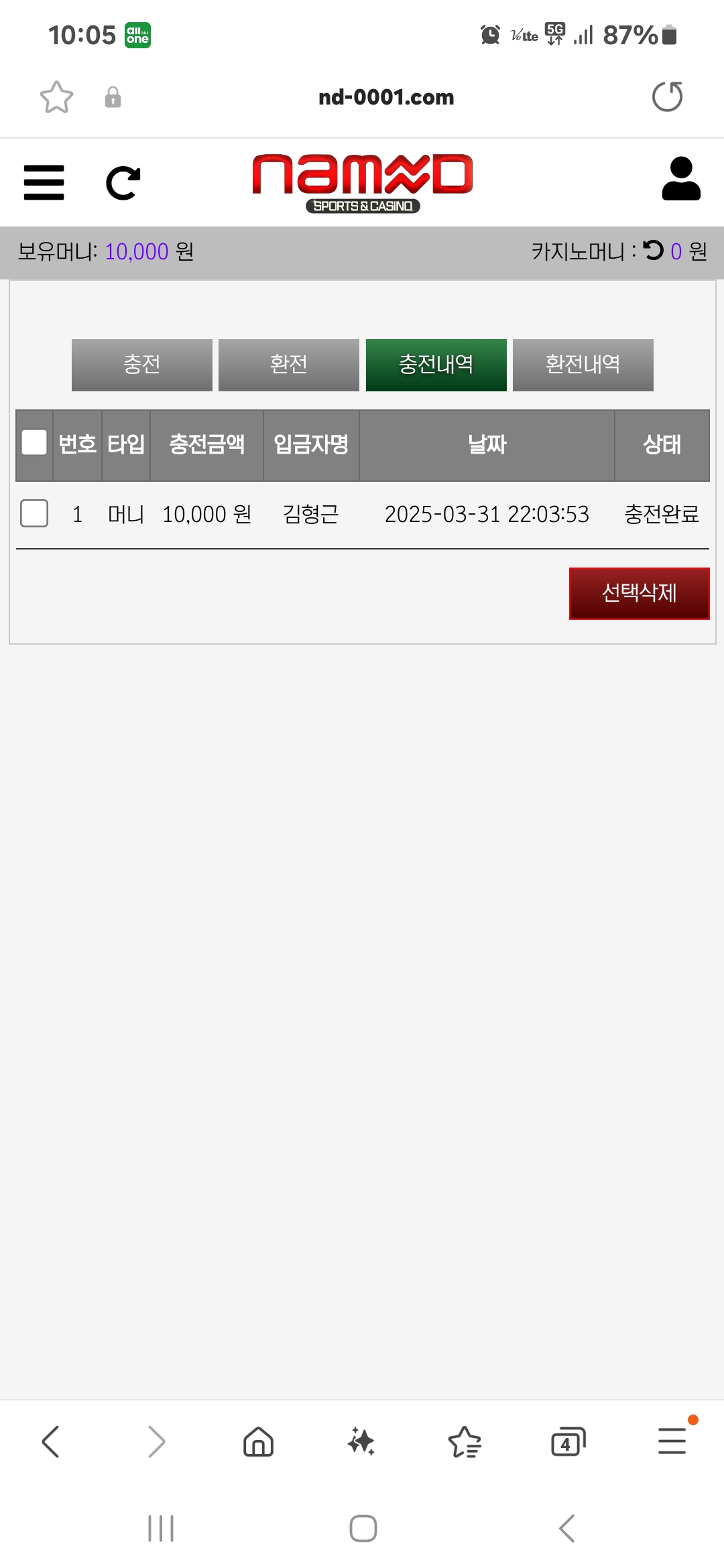The height and width of the screenshot is (1568, 724).
Task: Select the 충전내역 tab
Action: click(436, 365)
